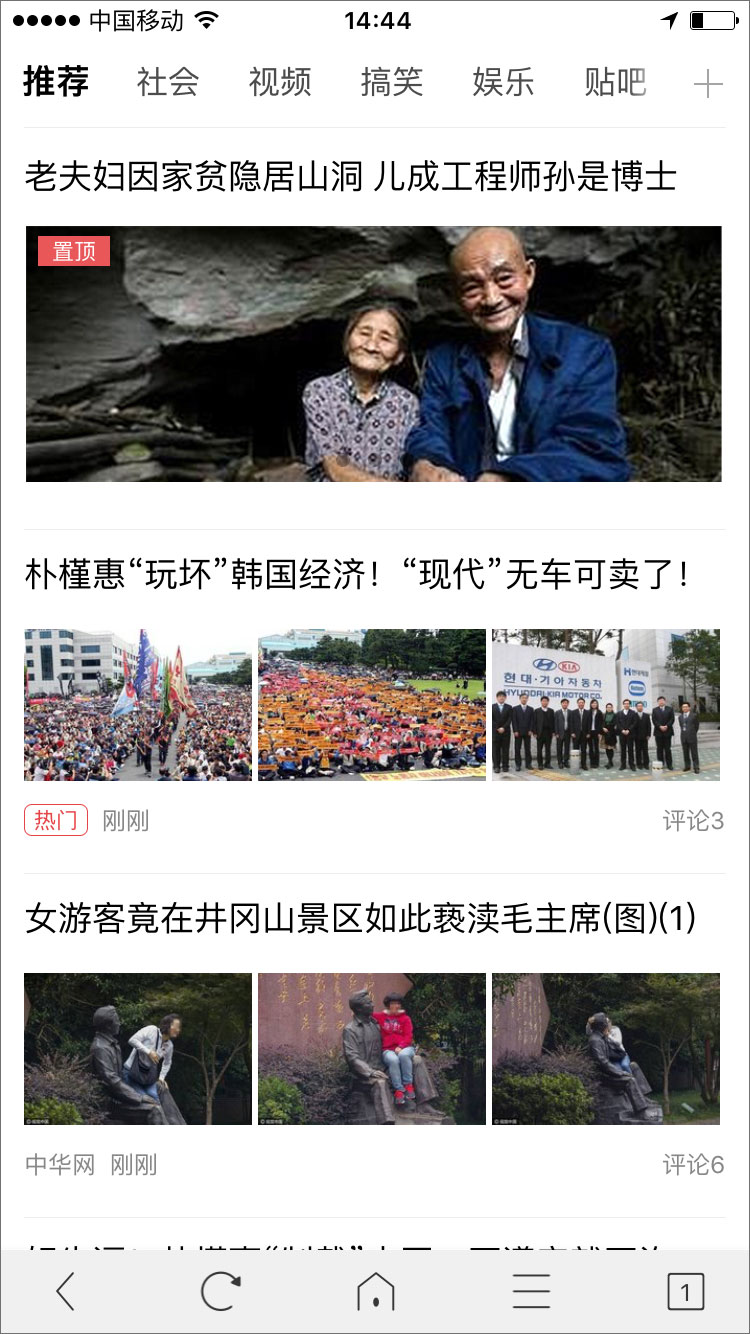750x1334 pixels.
Task: Go to the browser home page
Action: point(375,1292)
